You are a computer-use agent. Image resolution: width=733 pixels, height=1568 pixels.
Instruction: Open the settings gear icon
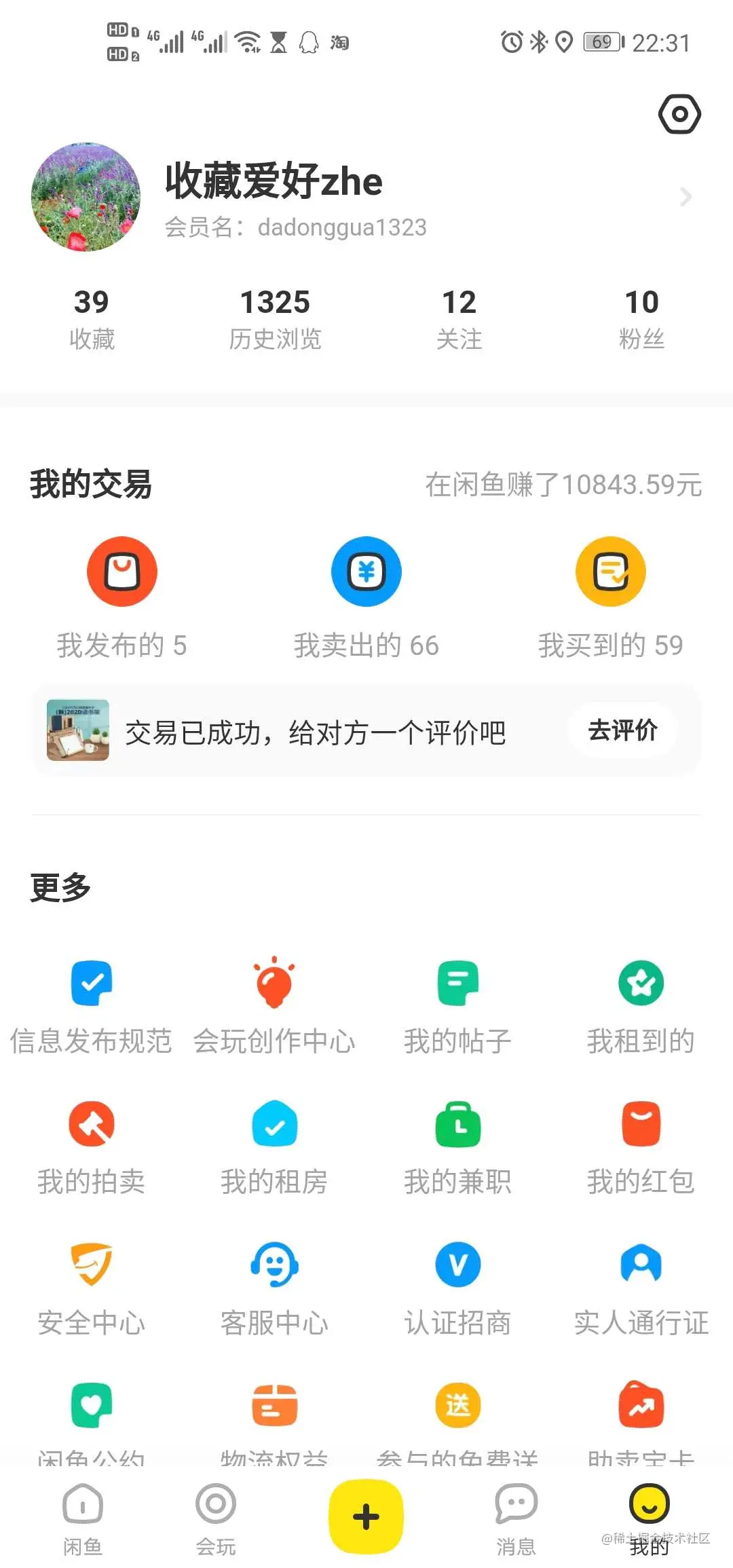coord(679,114)
